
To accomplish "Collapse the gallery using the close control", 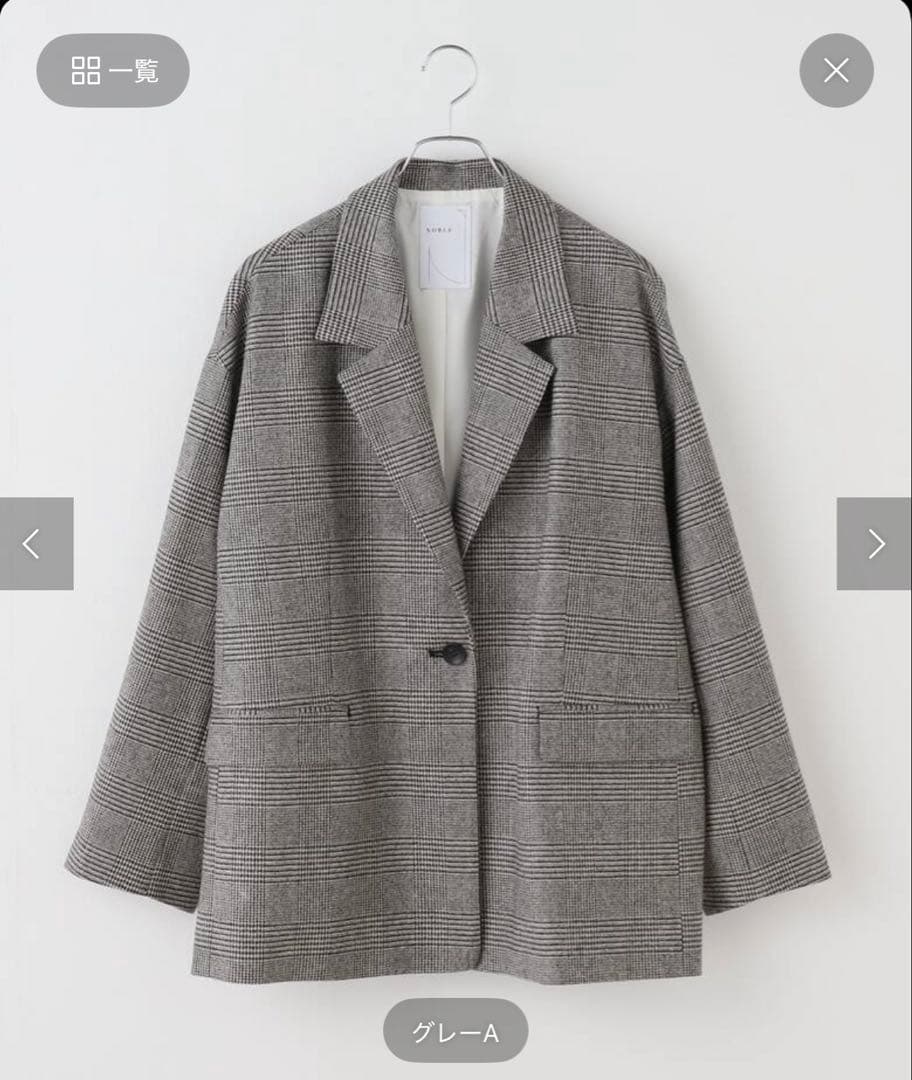I will tap(838, 70).
